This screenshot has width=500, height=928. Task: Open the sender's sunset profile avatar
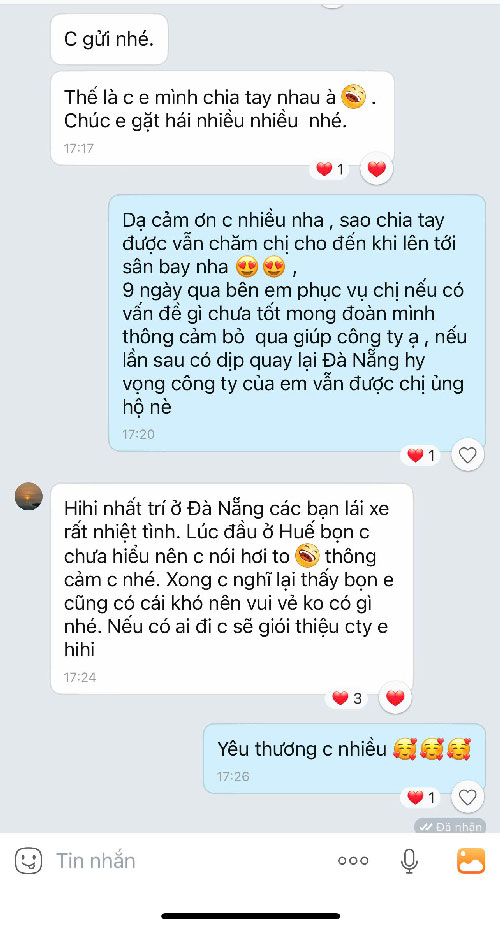28,496
